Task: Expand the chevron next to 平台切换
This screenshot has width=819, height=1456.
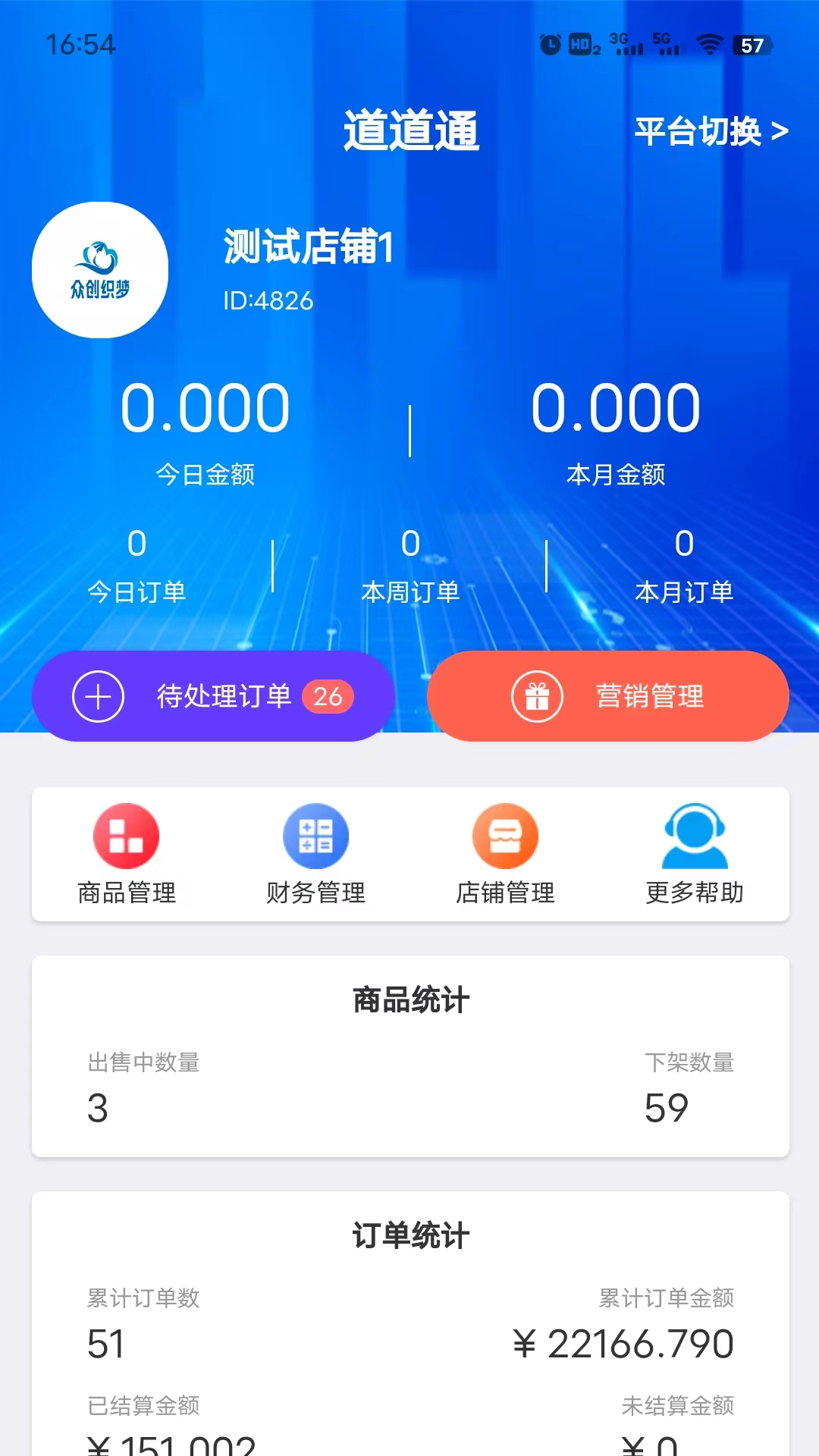Action: click(x=778, y=133)
